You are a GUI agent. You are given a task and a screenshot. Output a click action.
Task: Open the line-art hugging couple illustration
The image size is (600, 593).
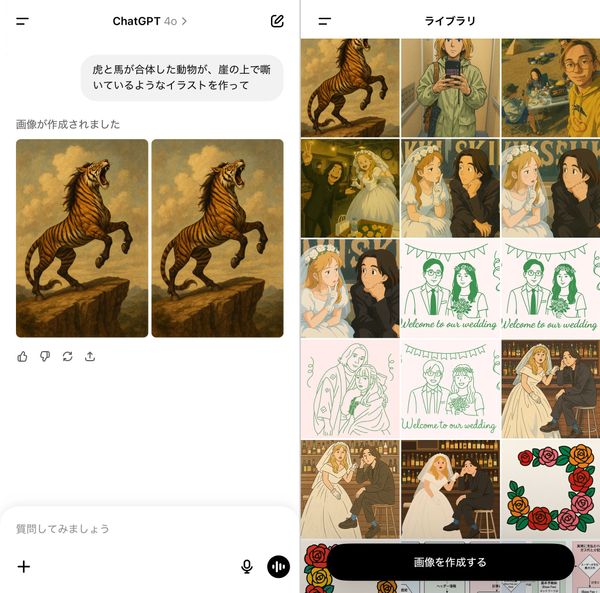coord(350,389)
